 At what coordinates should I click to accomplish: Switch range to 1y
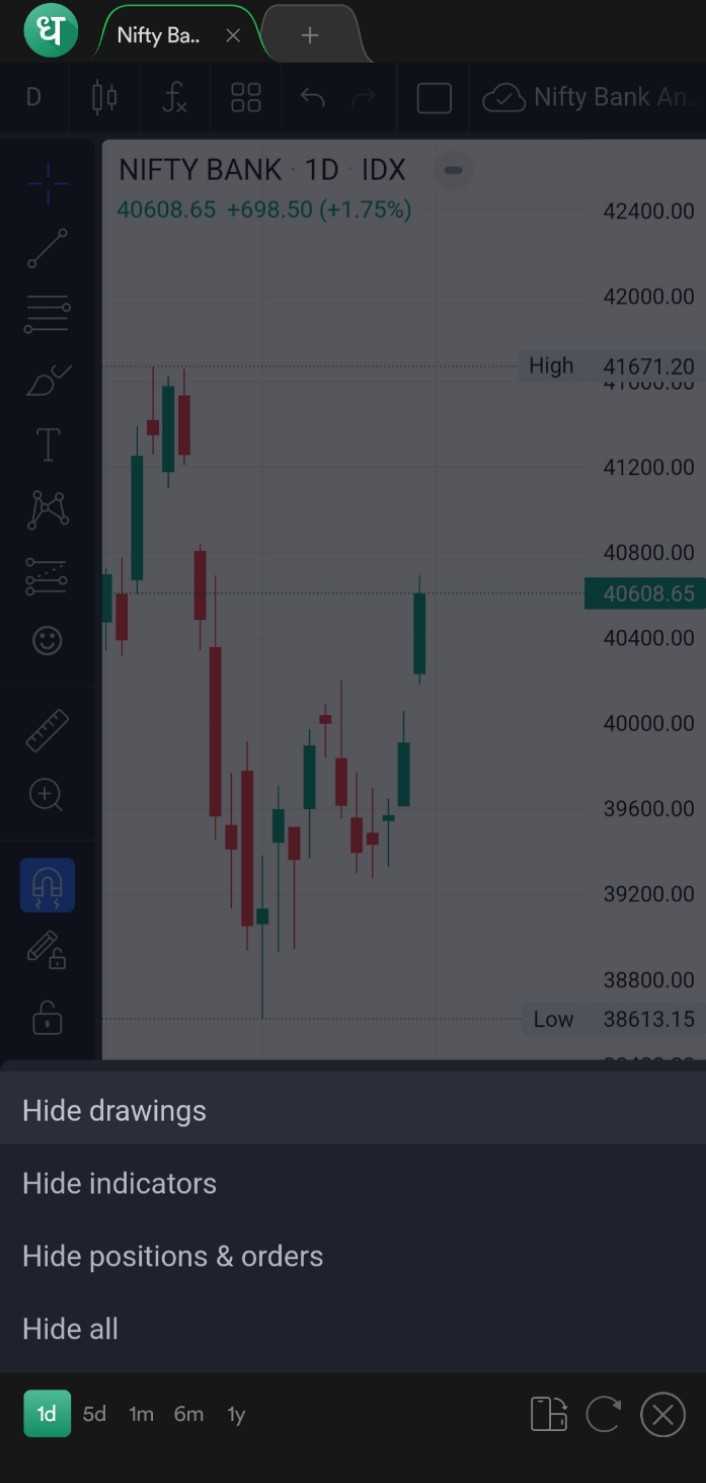point(236,1414)
